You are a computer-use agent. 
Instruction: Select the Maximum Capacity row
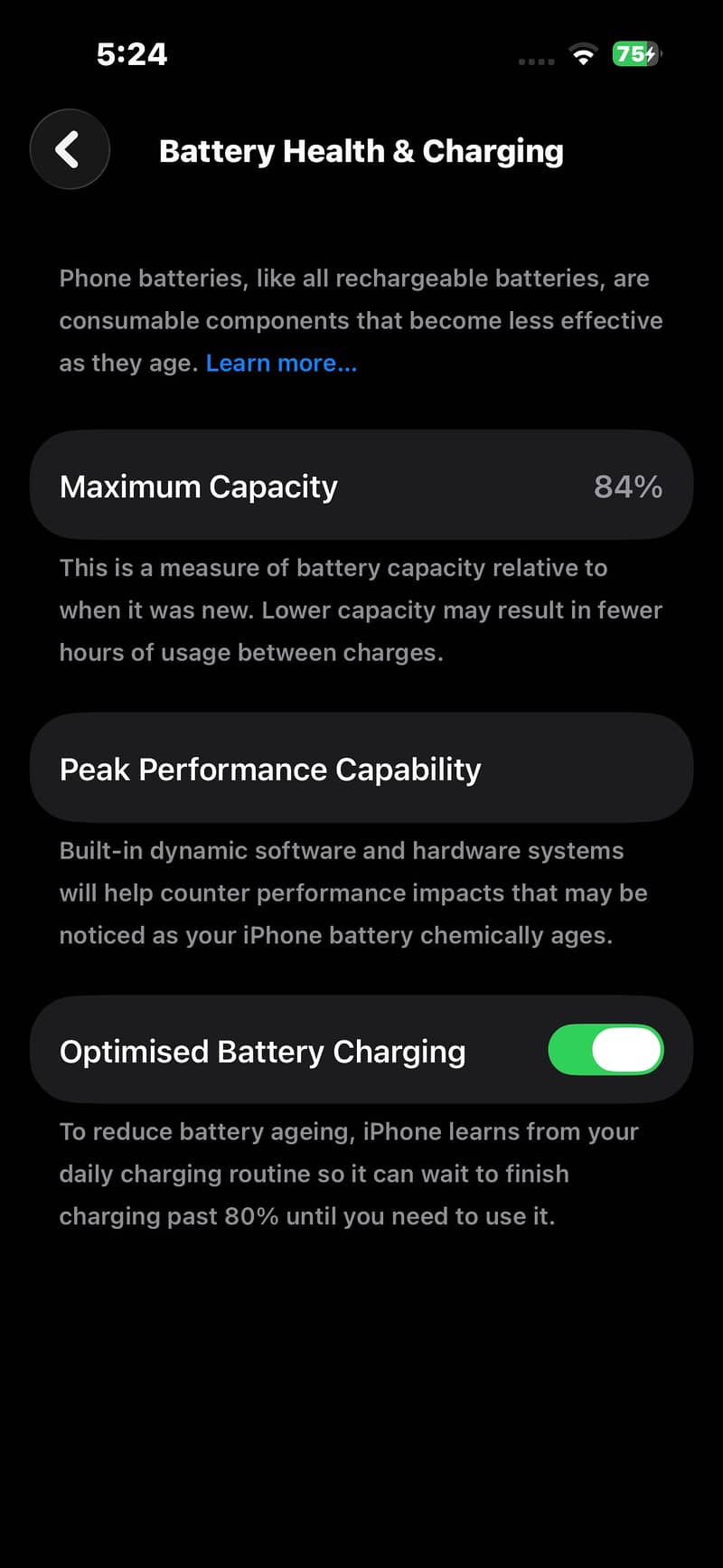[x=198, y=486]
